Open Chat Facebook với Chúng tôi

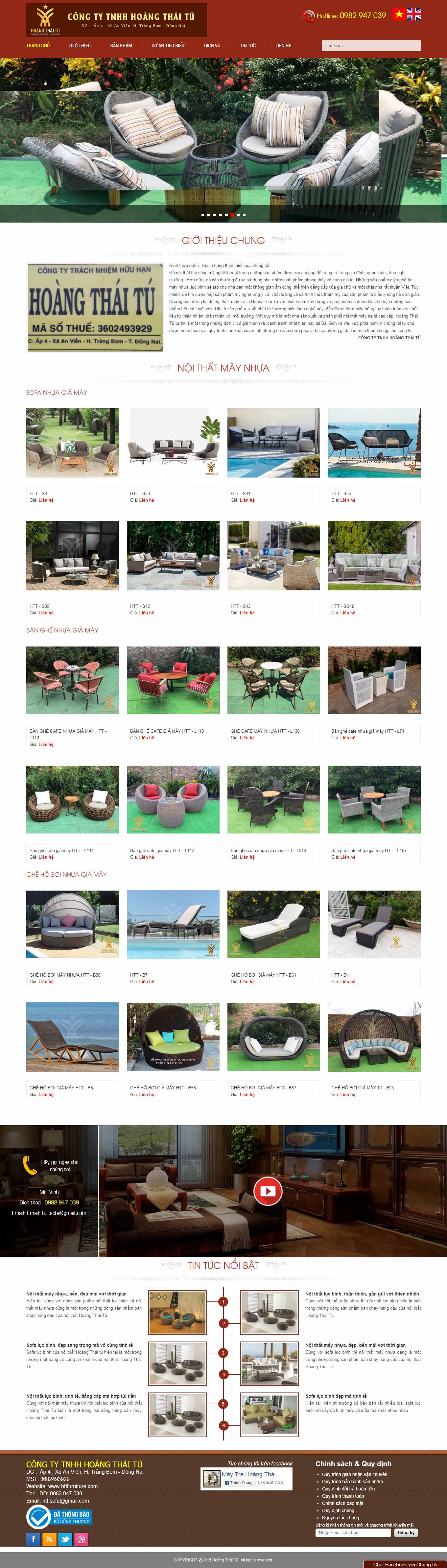(404, 1564)
